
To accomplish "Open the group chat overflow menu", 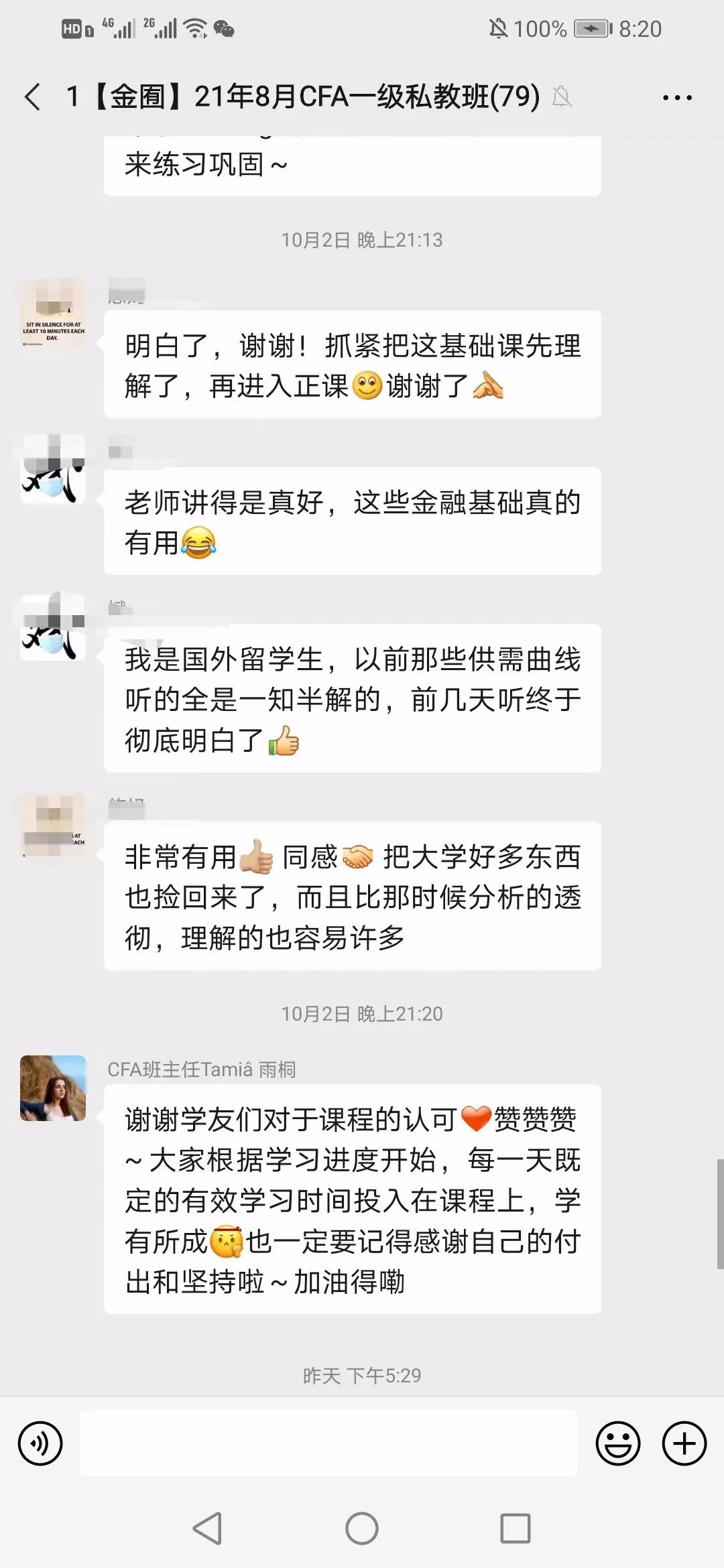I will (676, 98).
